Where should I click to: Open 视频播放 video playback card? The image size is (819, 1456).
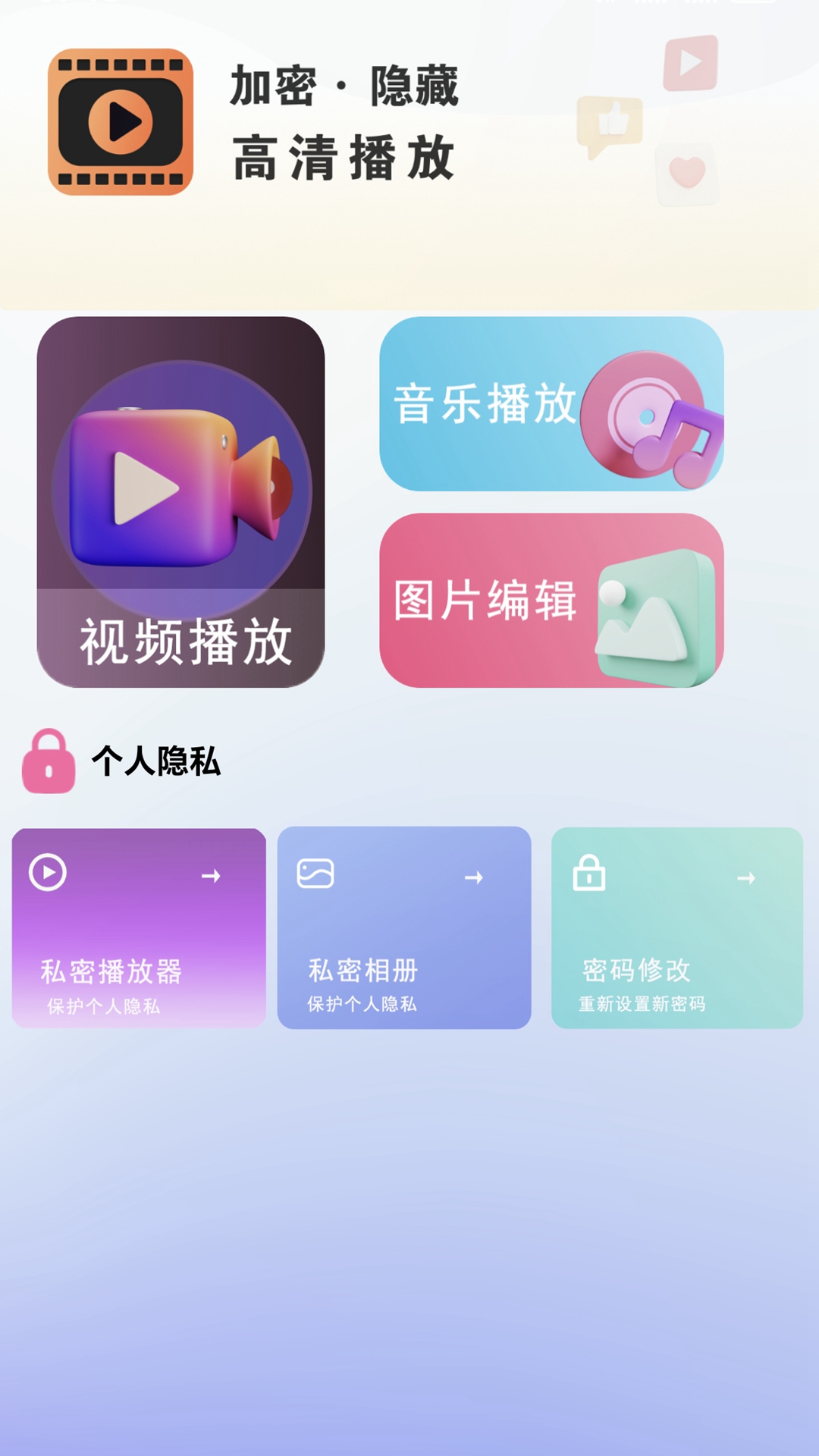pyautogui.click(x=182, y=500)
